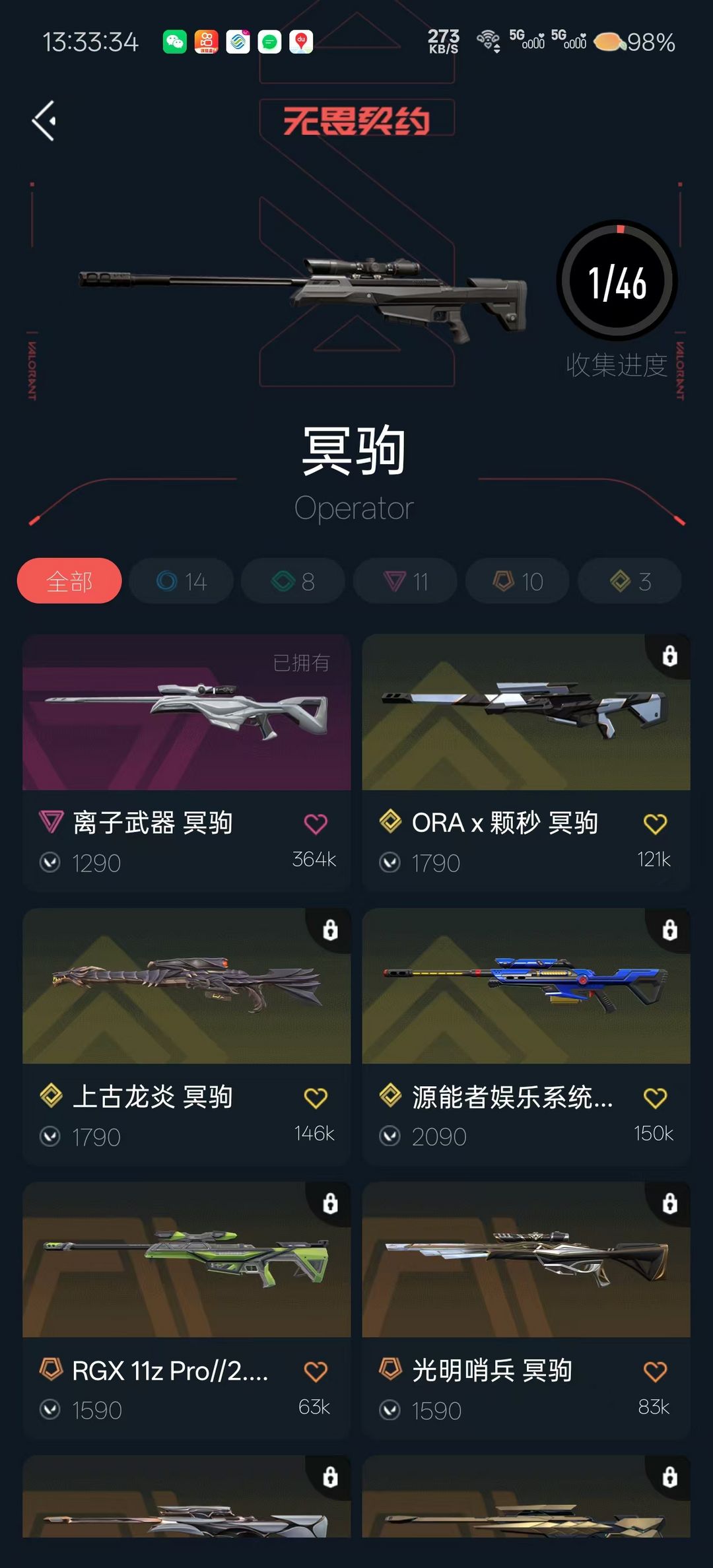Filter by the pink tier with 11 skins

point(405,581)
